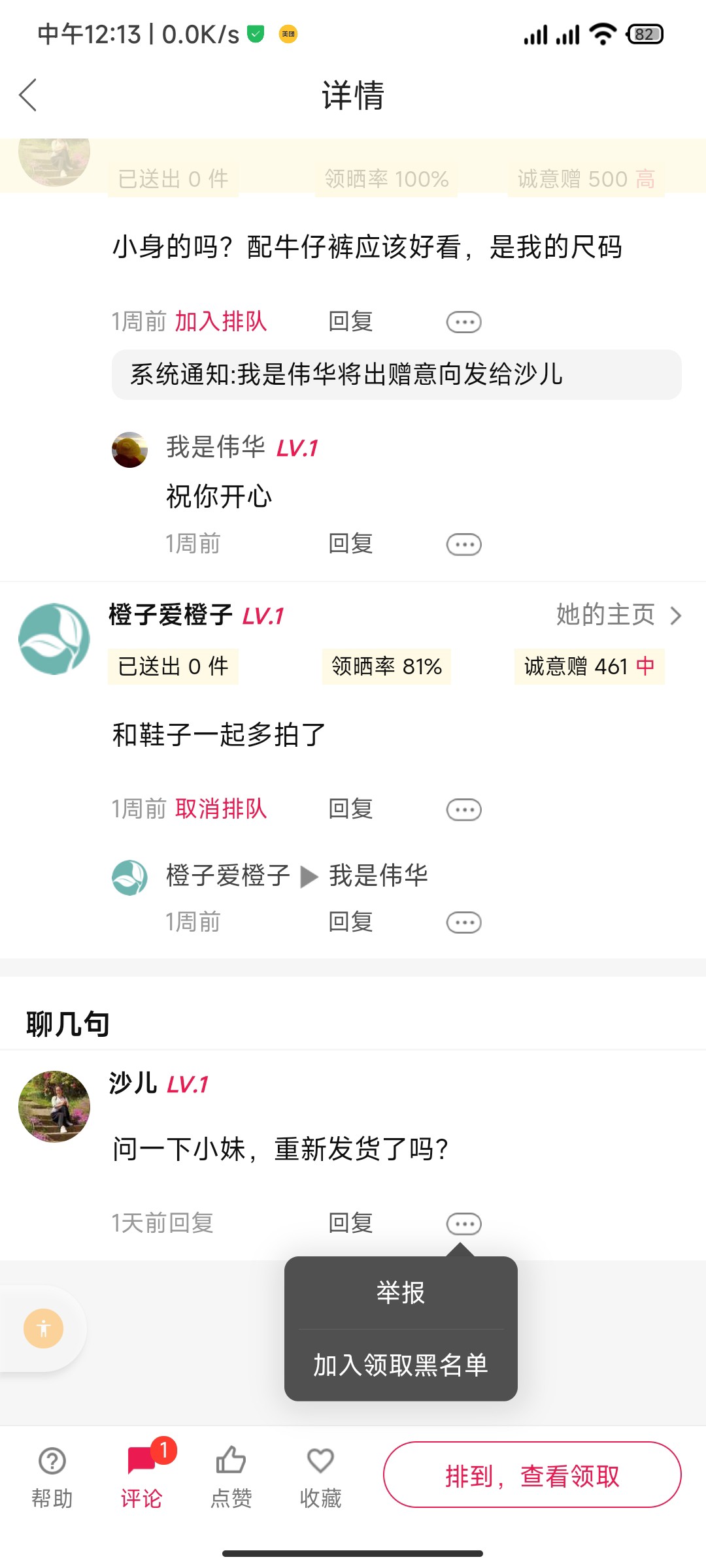Open 帮助 in the bottom bar
This screenshot has width=706, height=1568.
[52, 1477]
